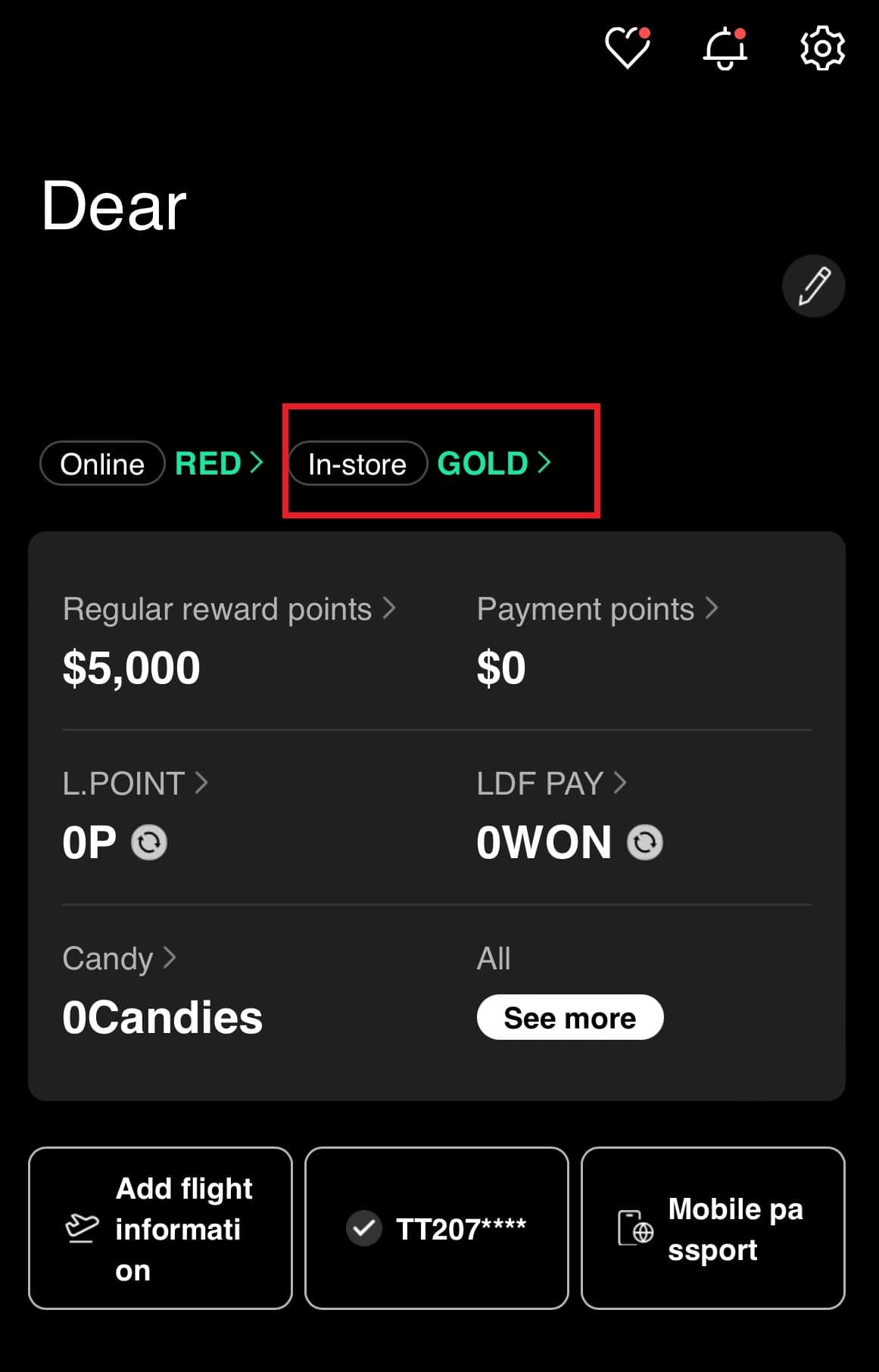Viewport: 879px width, 1372px height.
Task: Open In-store GOLD membership tier
Action: click(494, 463)
